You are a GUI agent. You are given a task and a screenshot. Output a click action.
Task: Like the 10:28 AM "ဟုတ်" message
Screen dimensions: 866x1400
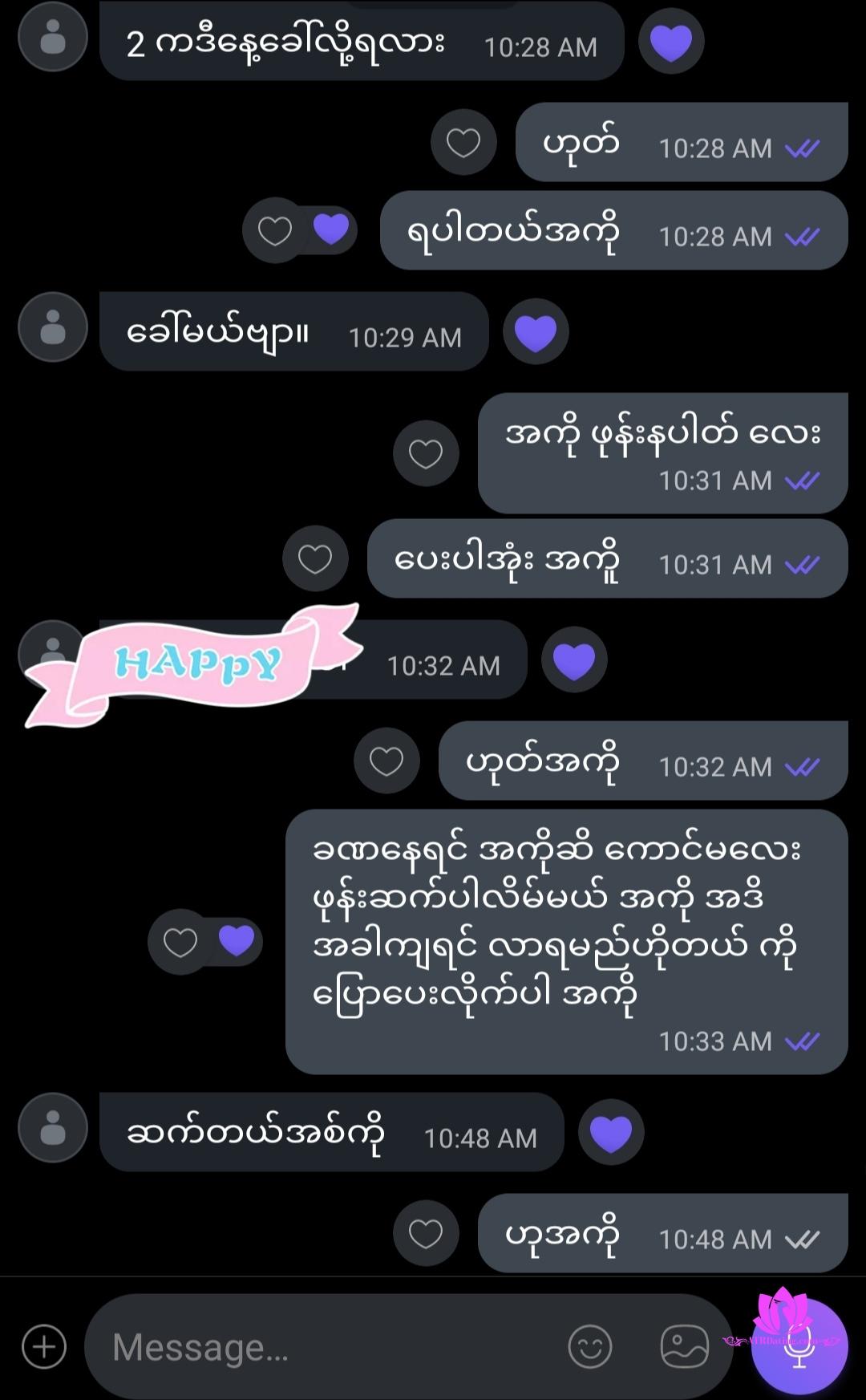click(x=463, y=144)
